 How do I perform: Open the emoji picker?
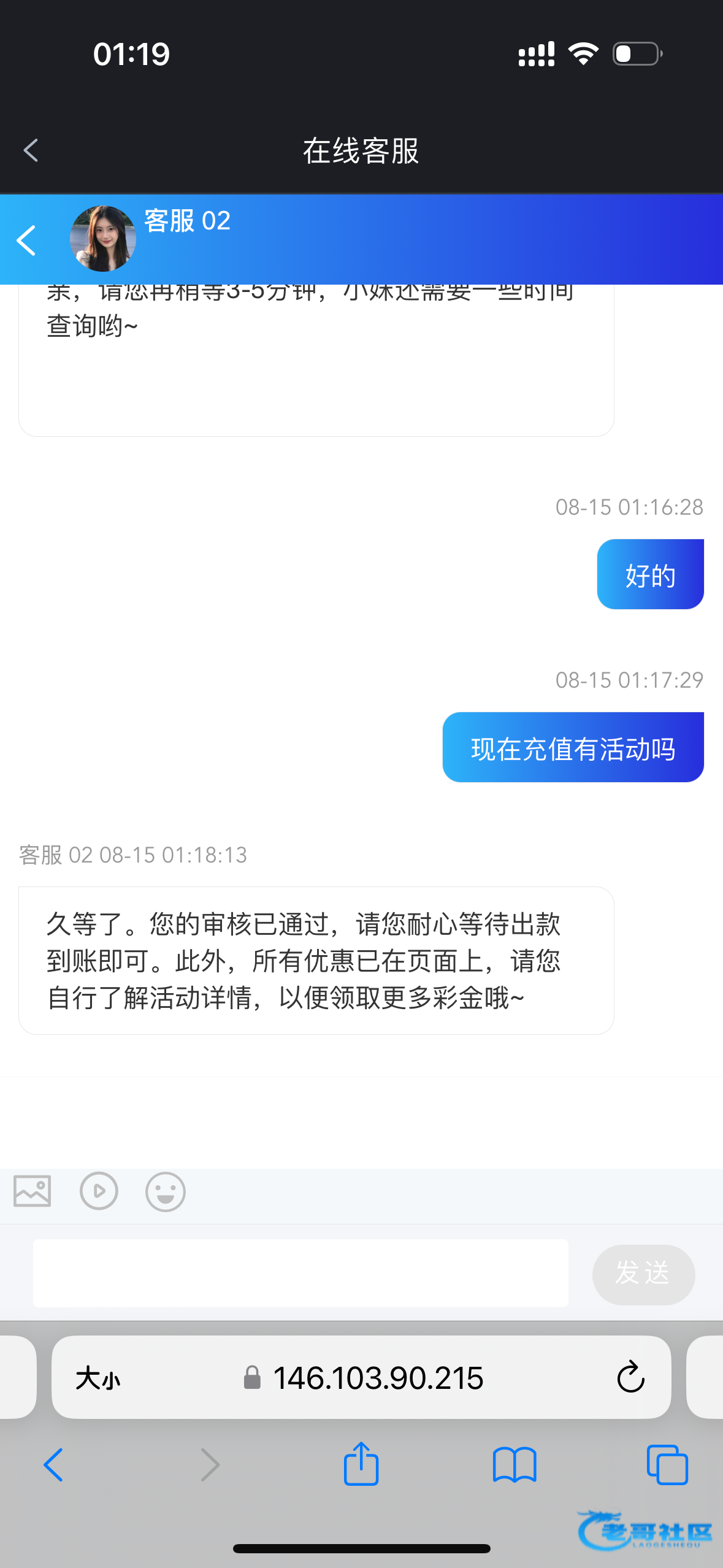tap(165, 1192)
